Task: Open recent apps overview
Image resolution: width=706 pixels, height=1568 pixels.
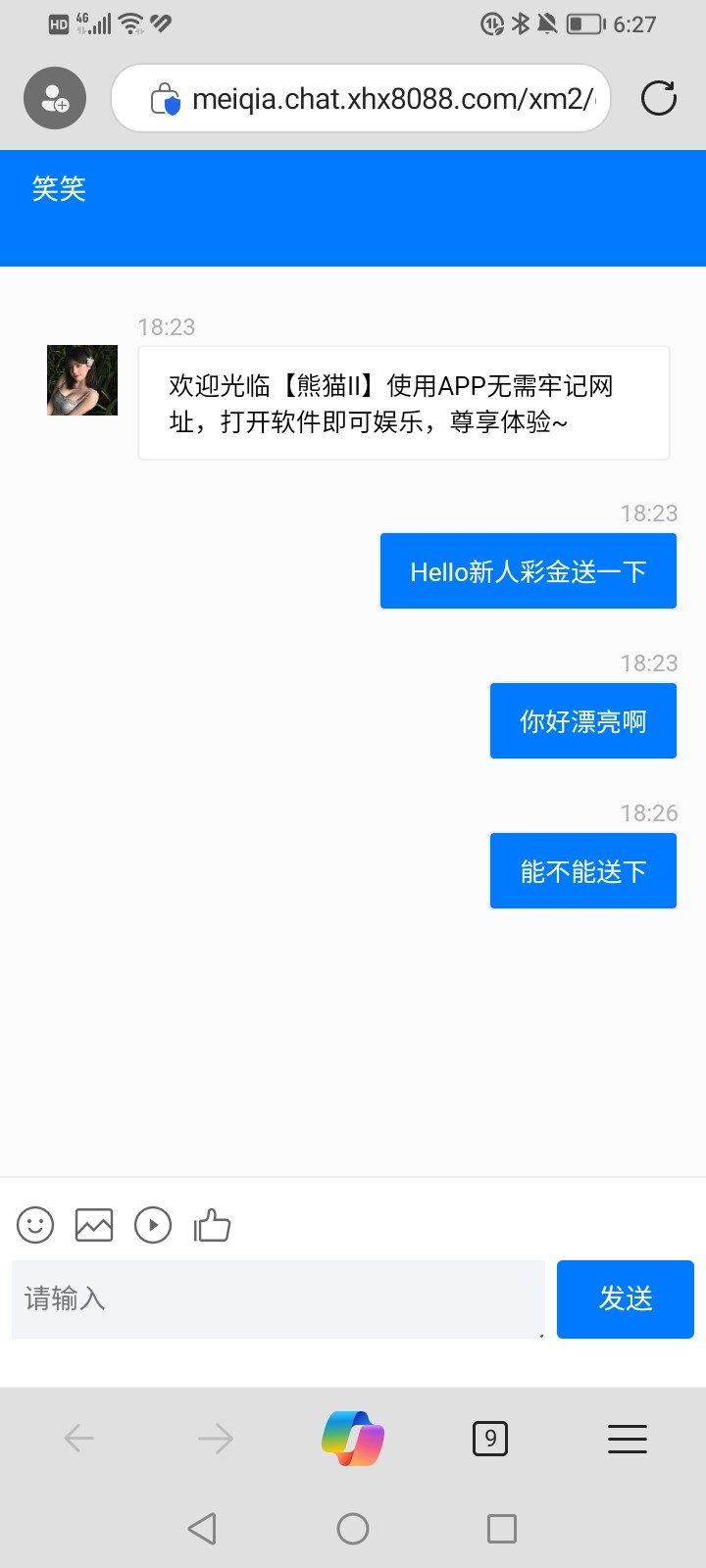Action: click(x=502, y=1529)
